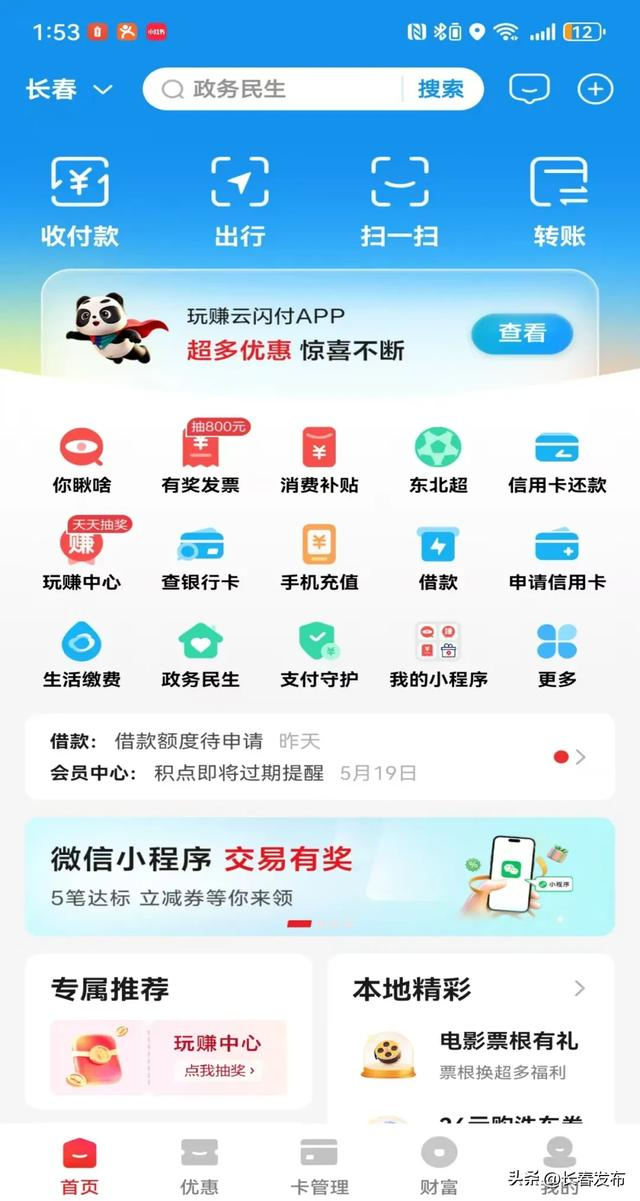The width and height of the screenshot is (640, 1201).
Task: Open 消费补贴 subsidy
Action: pyautogui.click(x=319, y=460)
